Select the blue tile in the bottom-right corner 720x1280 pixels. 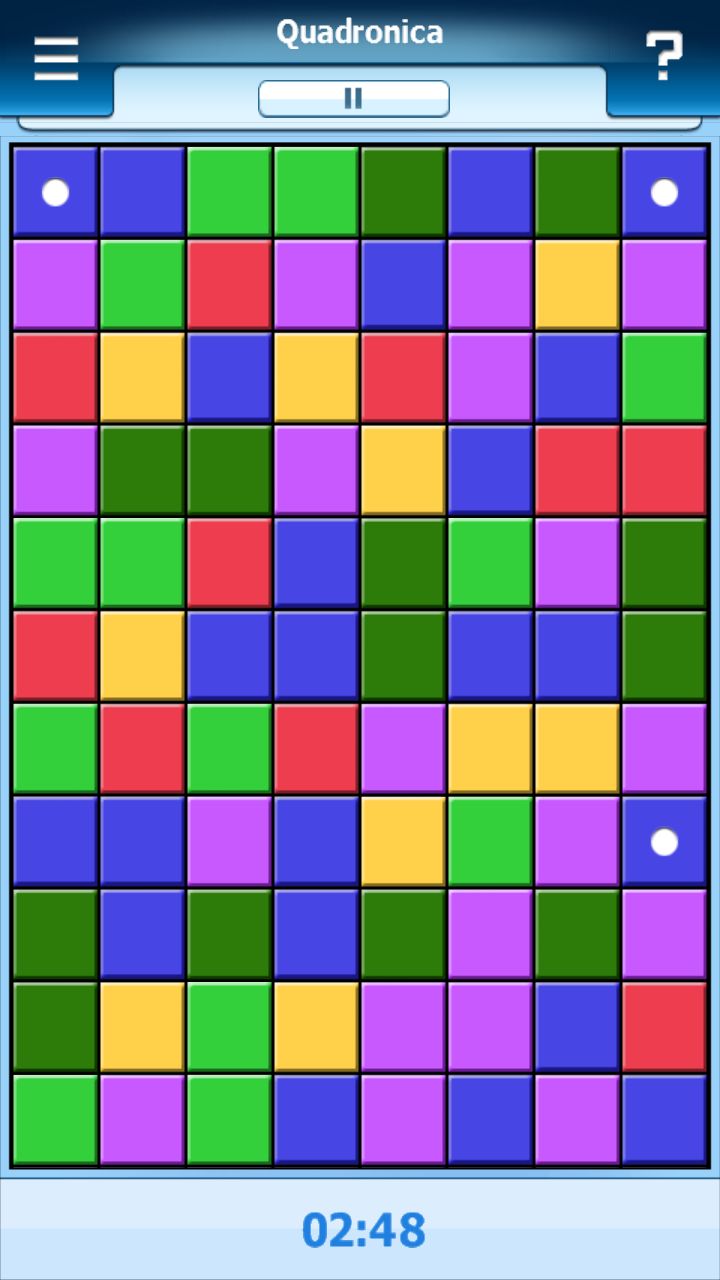click(x=664, y=1120)
